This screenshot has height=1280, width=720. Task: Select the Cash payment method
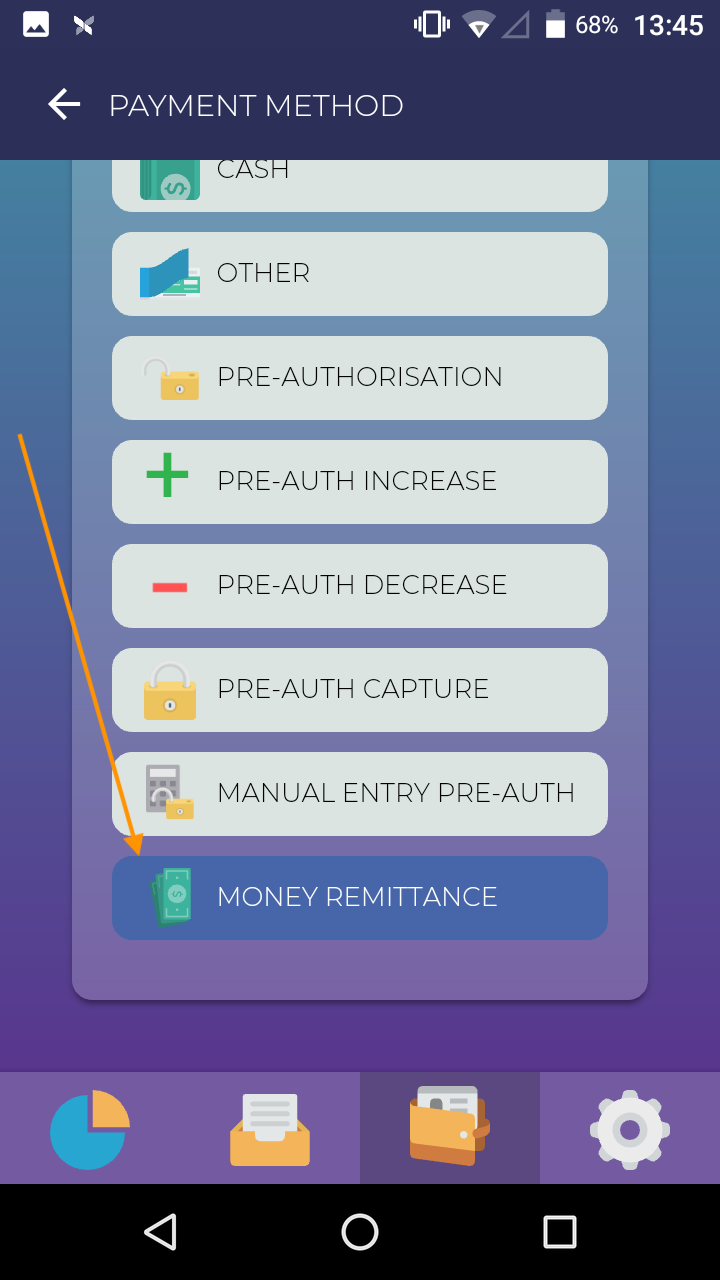[x=359, y=185]
